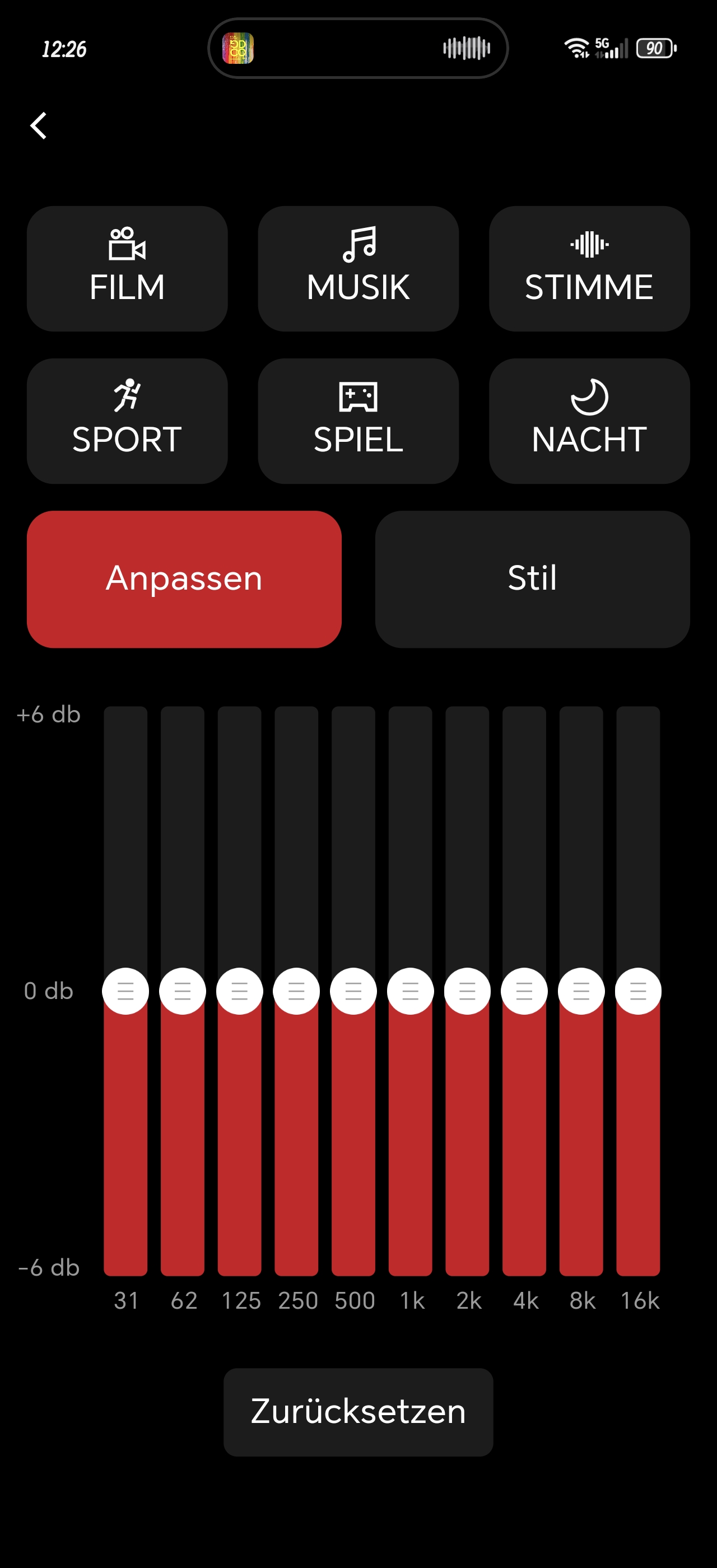
Task: Tap the 500 Hz slider handle
Action: click(x=353, y=991)
